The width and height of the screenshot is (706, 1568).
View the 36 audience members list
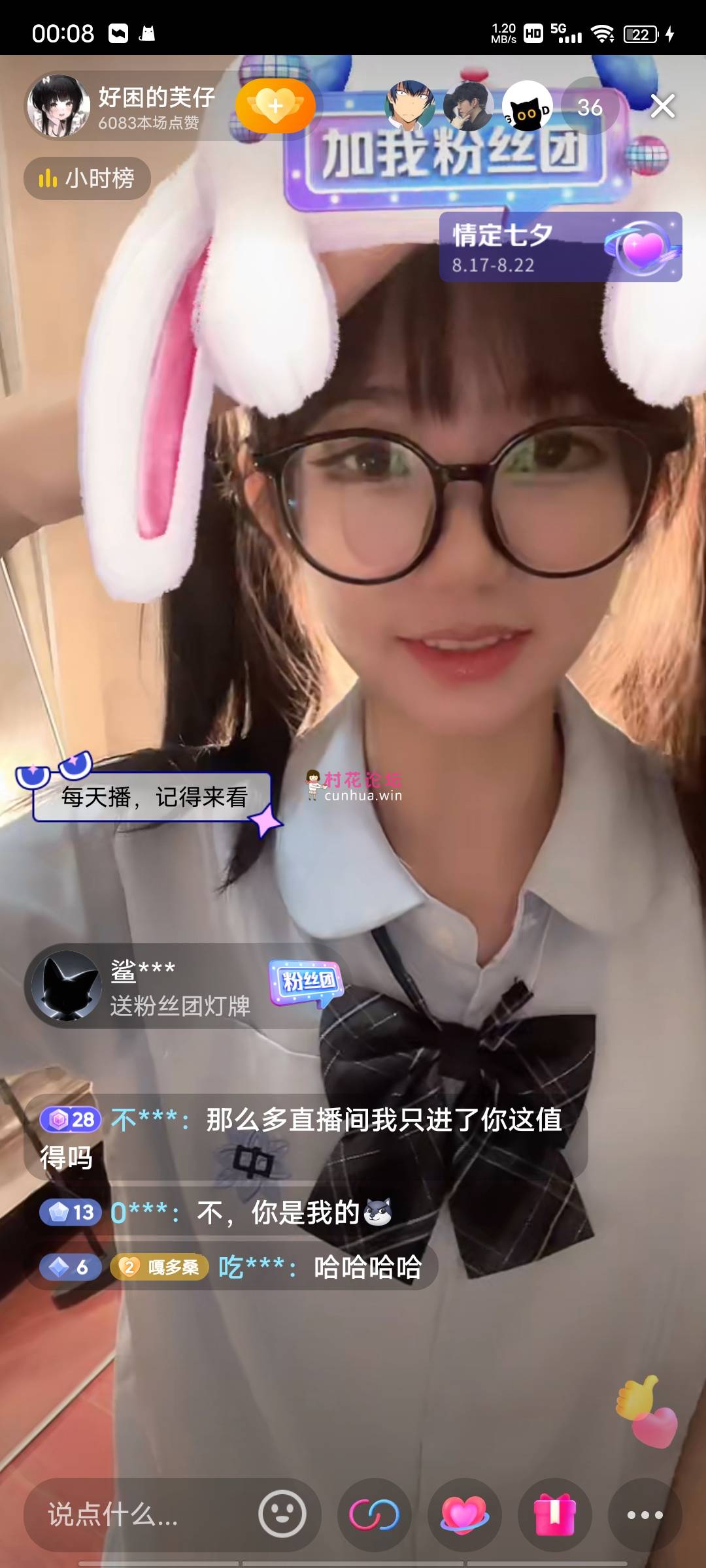(x=590, y=106)
